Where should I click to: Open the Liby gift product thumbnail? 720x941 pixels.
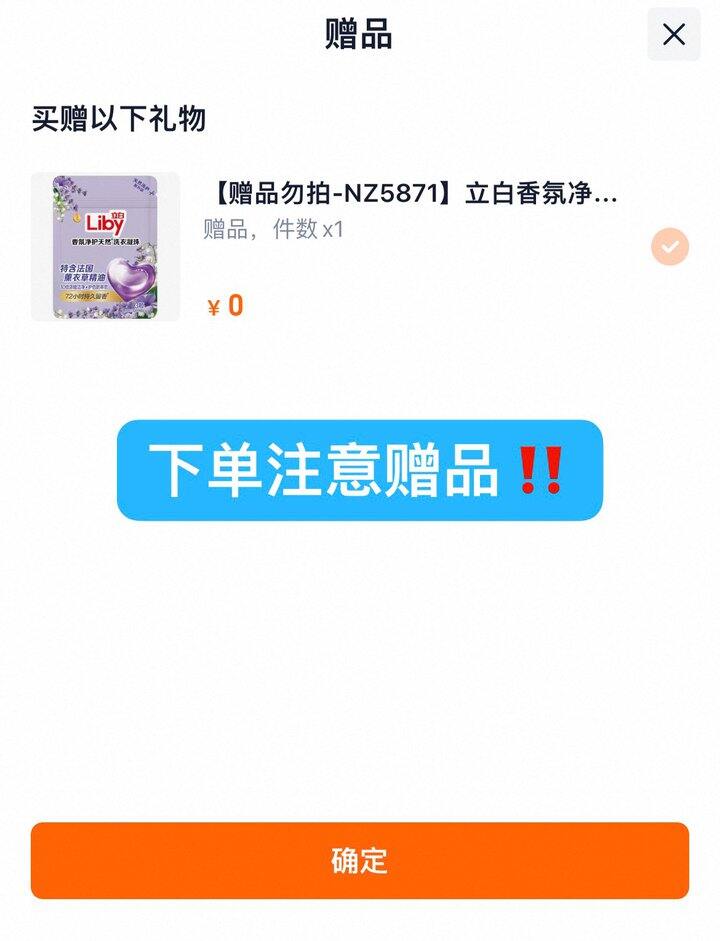point(105,247)
